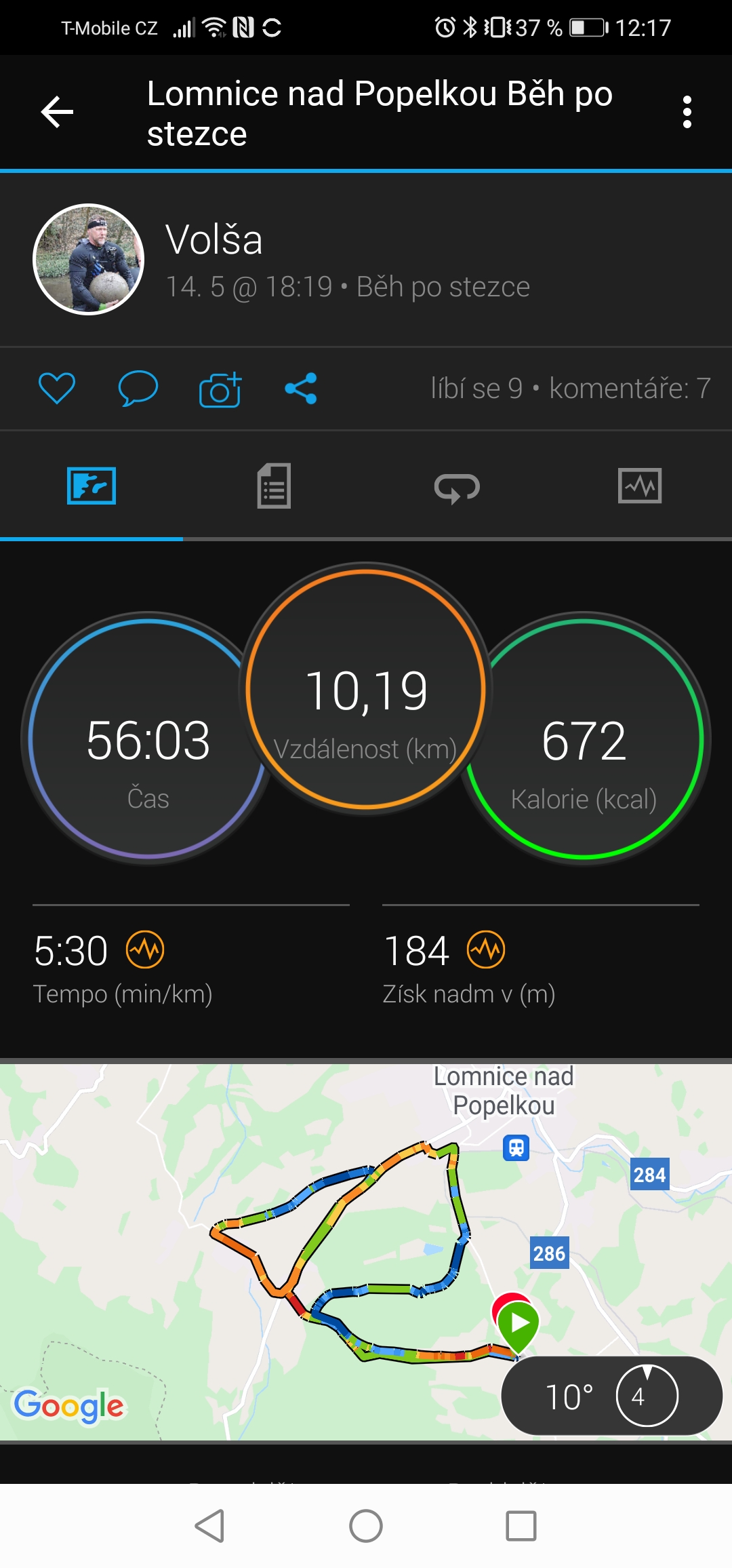Open recent apps via square button
732x1568 pixels.
pos(521,1527)
